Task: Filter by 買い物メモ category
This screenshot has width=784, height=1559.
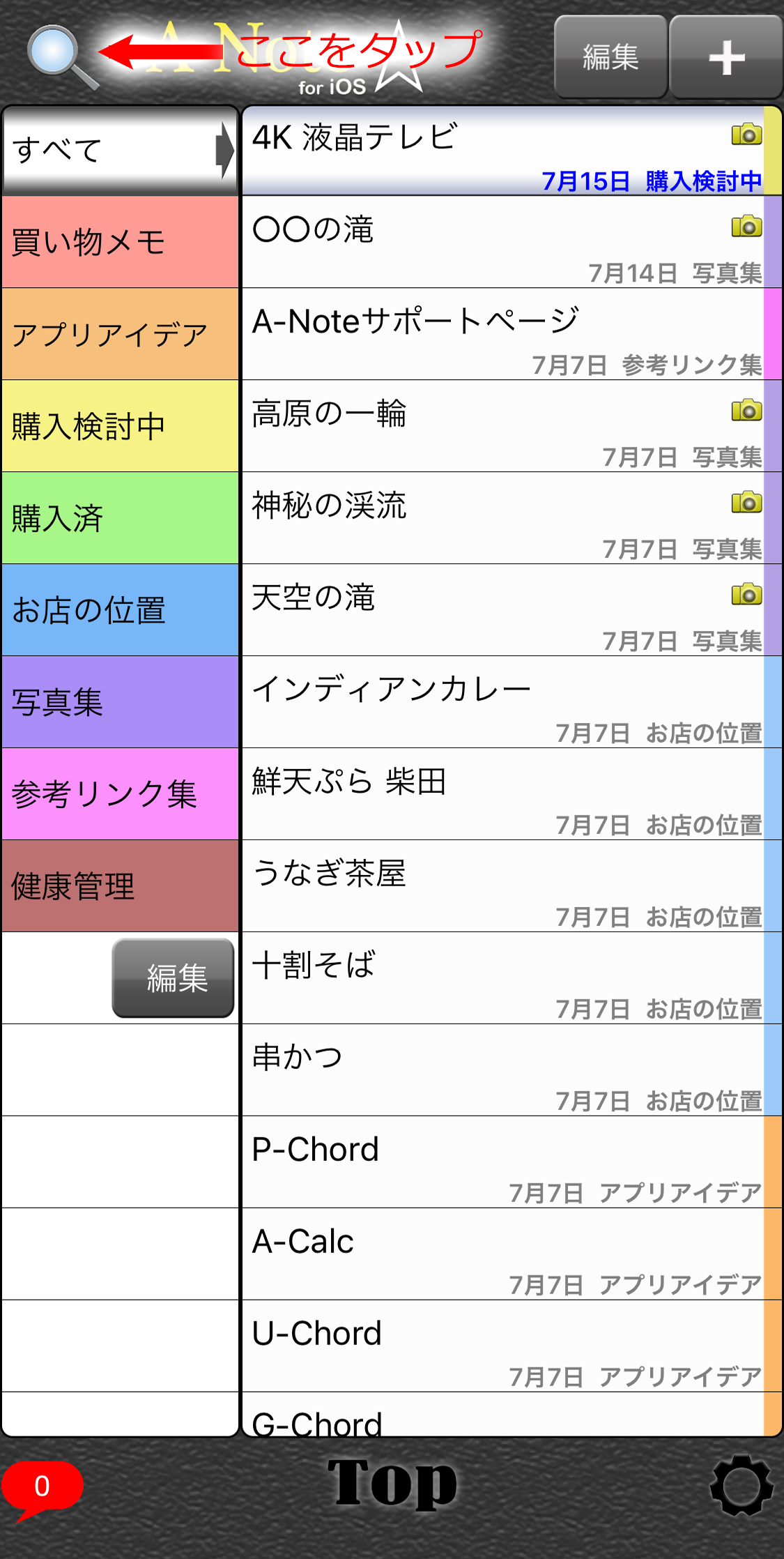Action: [x=120, y=242]
